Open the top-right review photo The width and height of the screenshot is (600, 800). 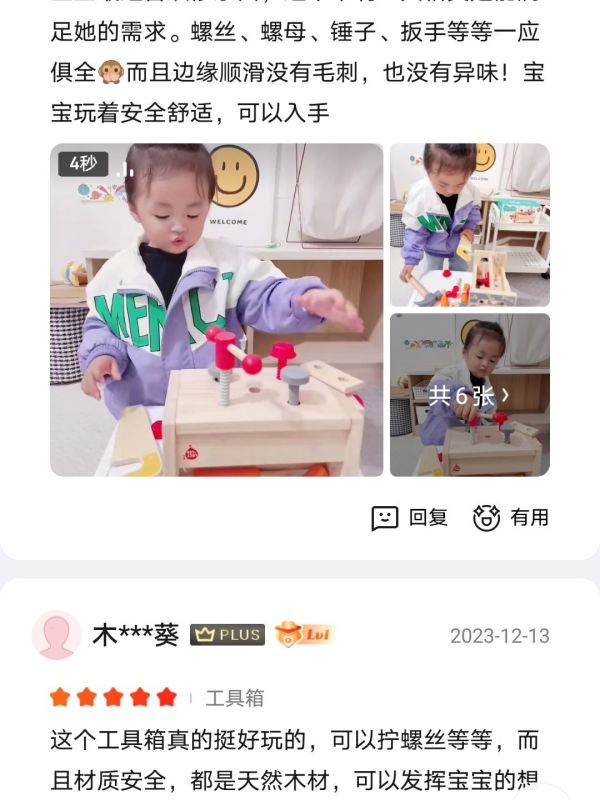469,224
